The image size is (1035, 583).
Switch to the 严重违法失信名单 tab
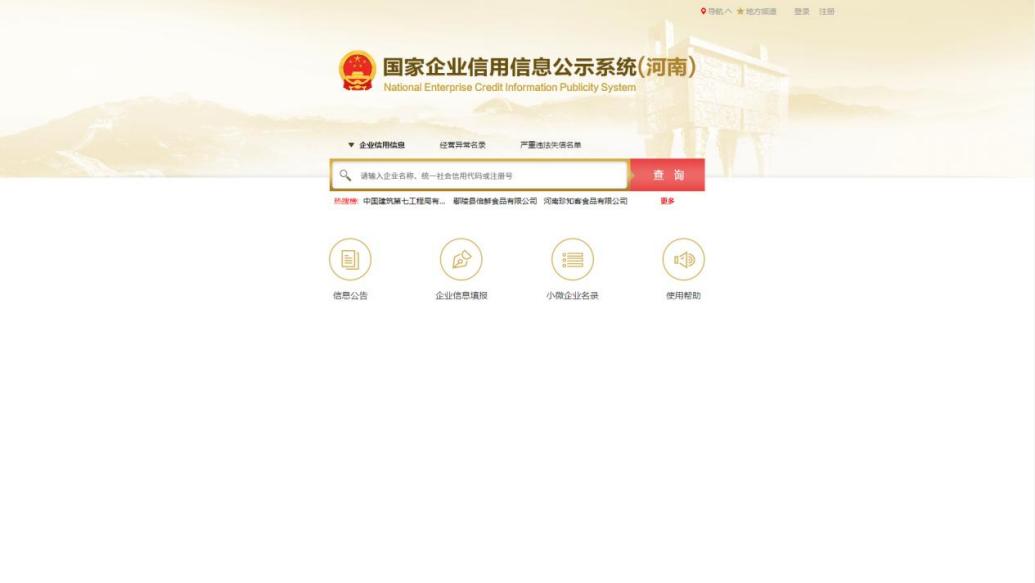pyautogui.click(x=550, y=145)
